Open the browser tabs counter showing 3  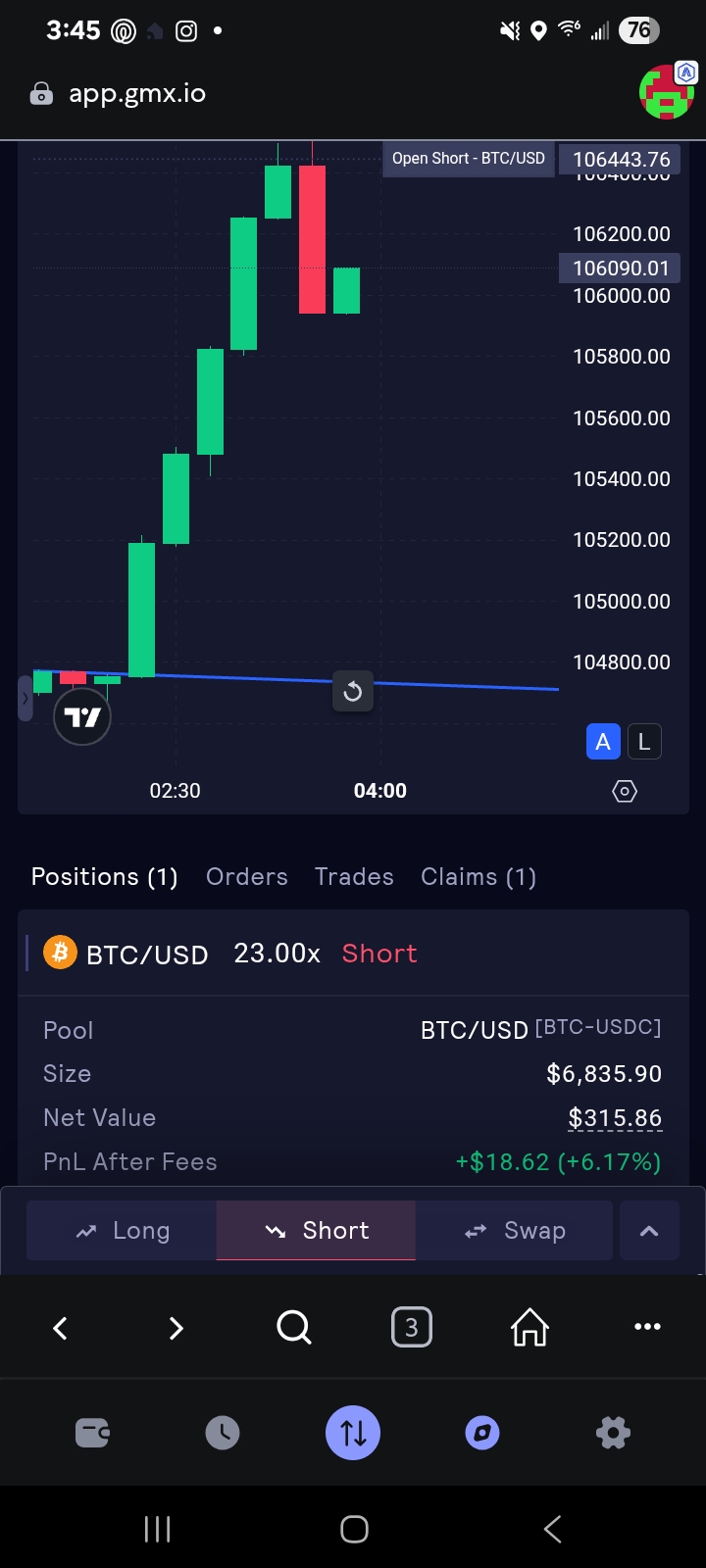(x=412, y=1328)
